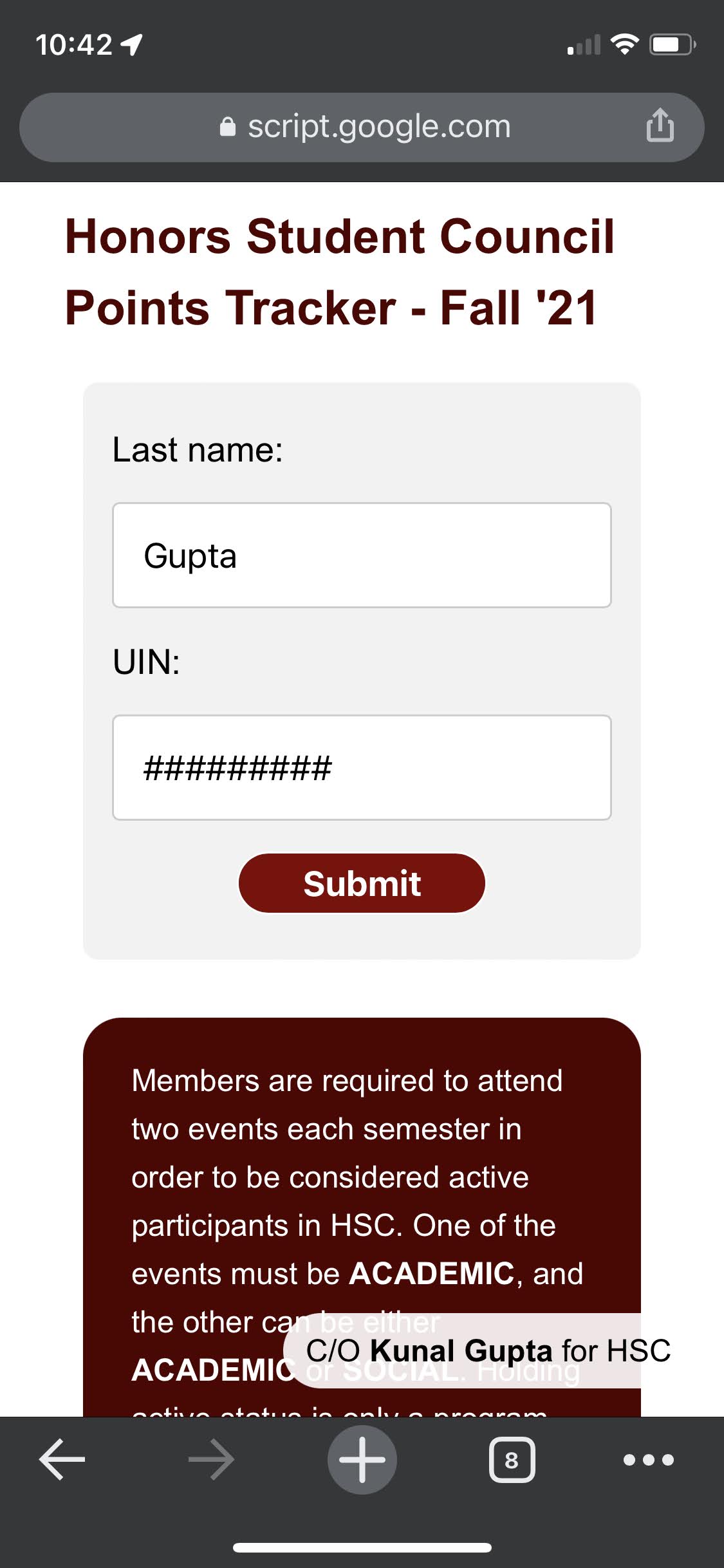
Task: Open a new browser tab
Action: 362,1459
